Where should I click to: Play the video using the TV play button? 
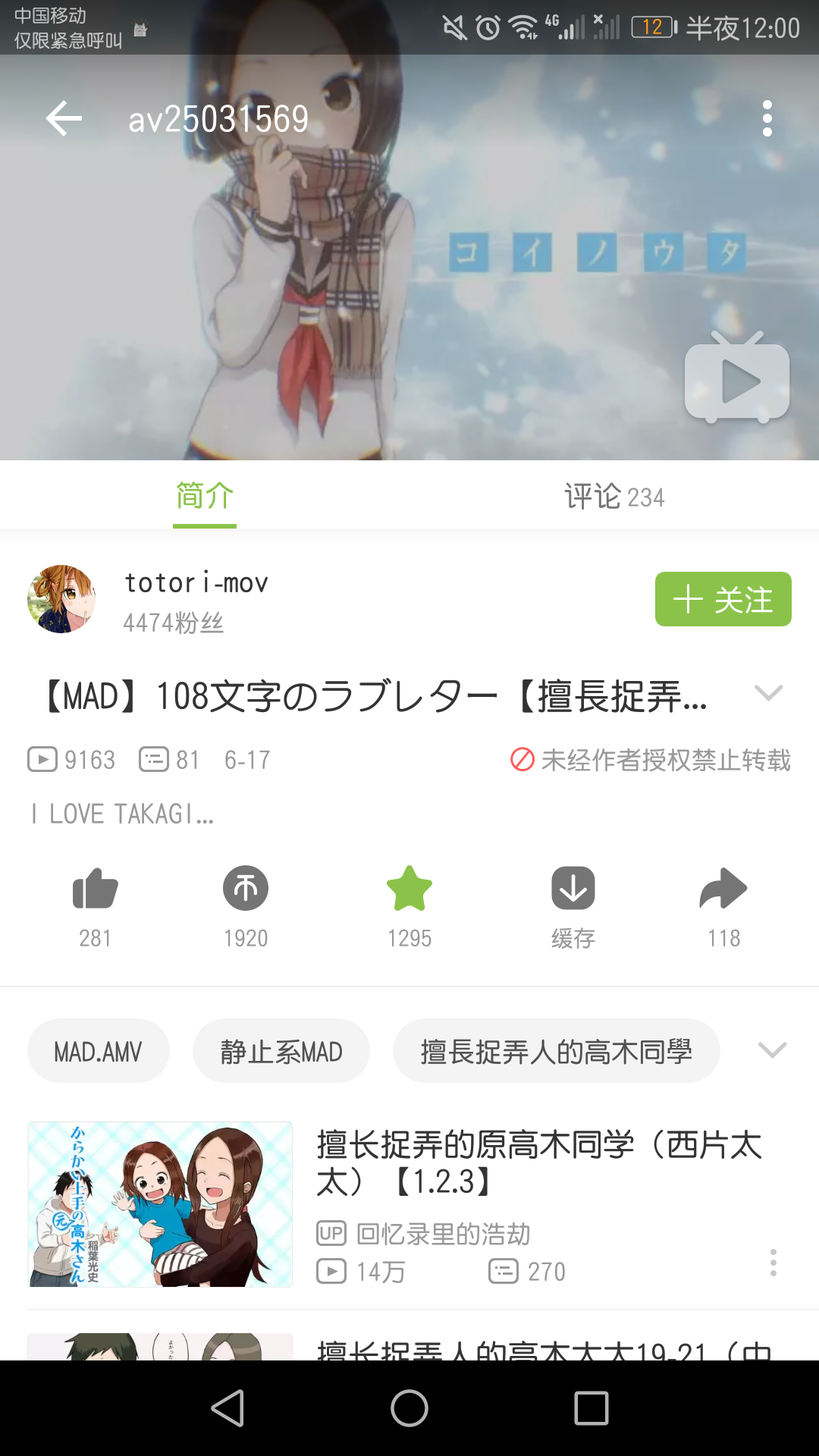(736, 383)
